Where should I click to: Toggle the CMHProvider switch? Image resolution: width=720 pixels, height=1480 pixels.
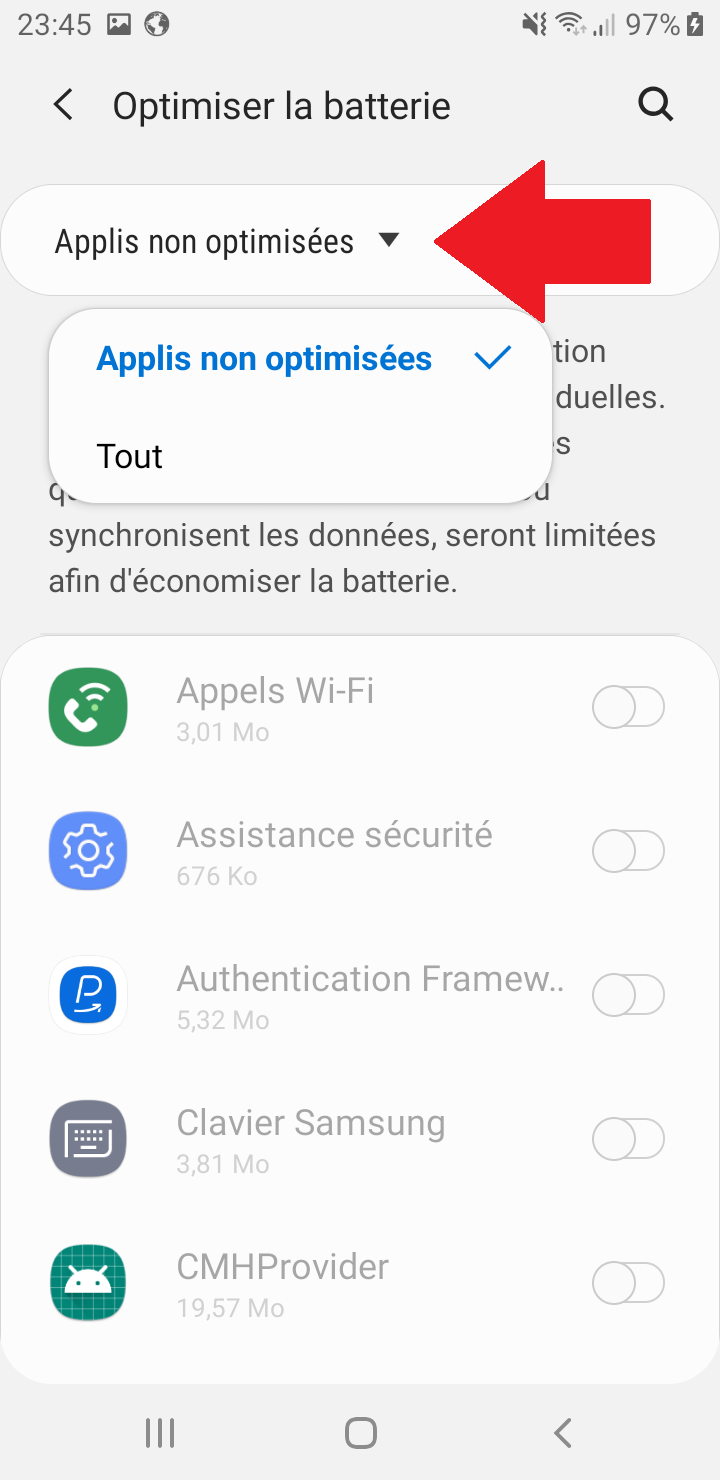628,1284
